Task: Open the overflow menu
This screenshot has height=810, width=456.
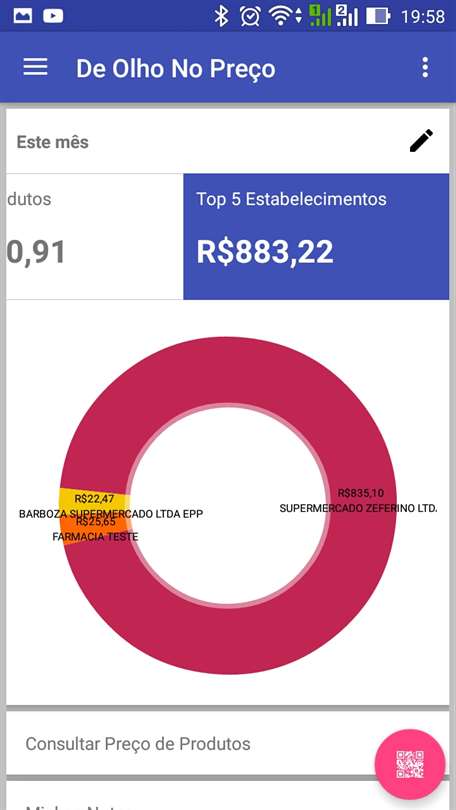Action: pos(425,68)
